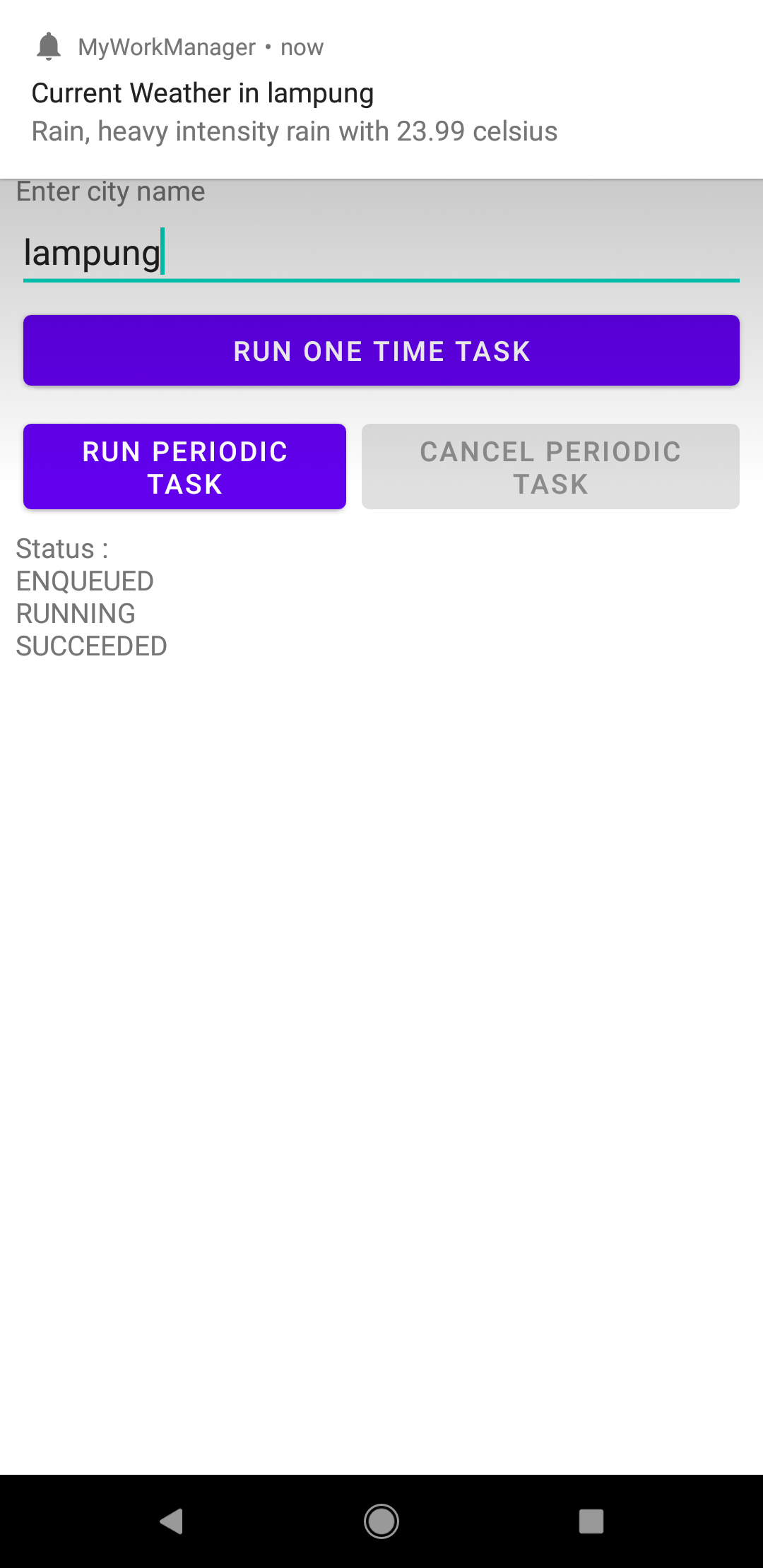The image size is (763, 1568).
Task: Tap the dot separator beside MyWorkManager
Action: [x=268, y=47]
